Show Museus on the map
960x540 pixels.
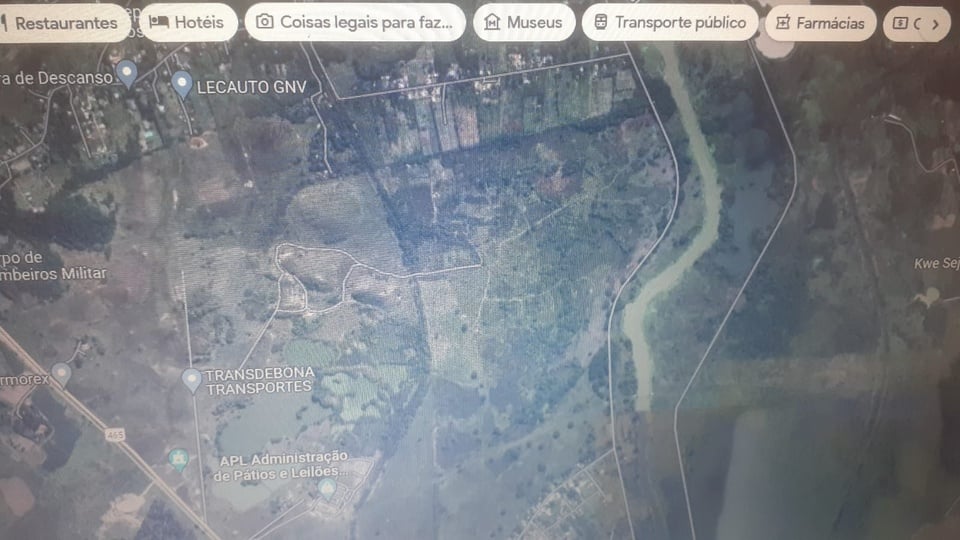pos(524,22)
